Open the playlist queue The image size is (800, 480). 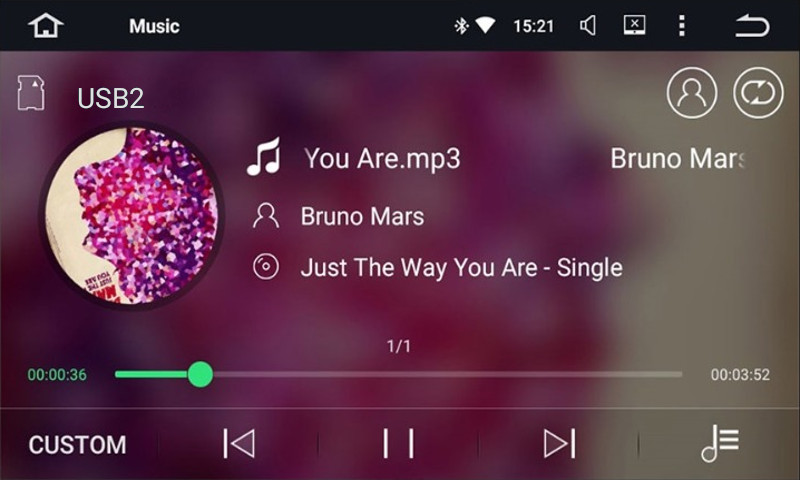pyautogui.click(x=719, y=443)
